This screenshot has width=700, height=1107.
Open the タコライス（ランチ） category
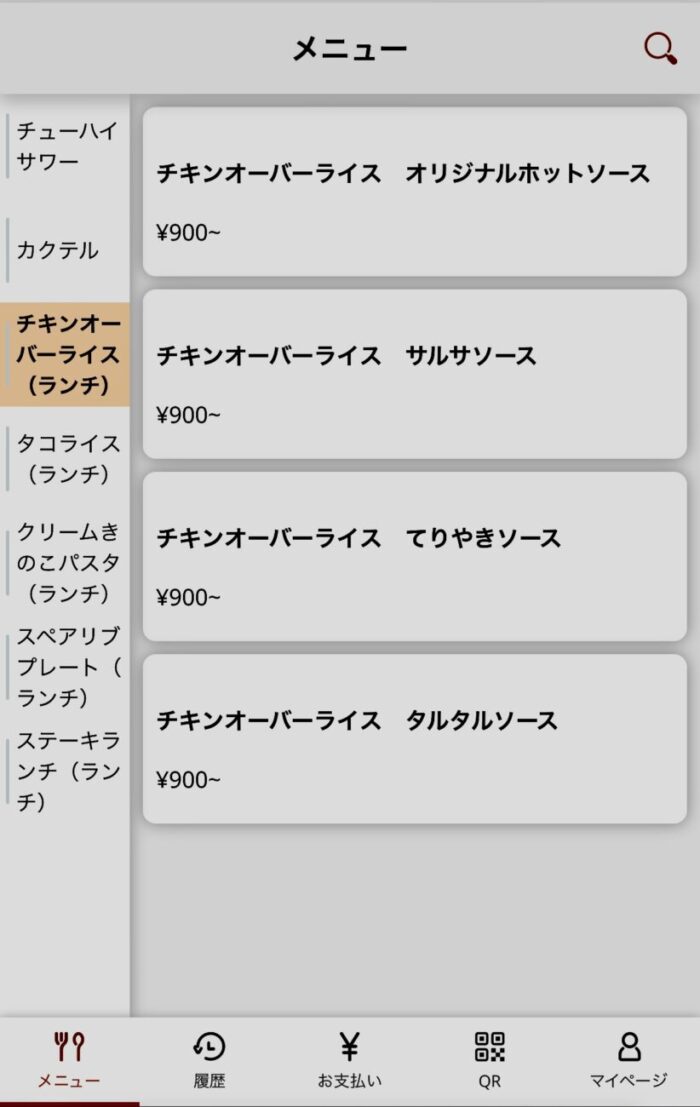tap(66, 458)
